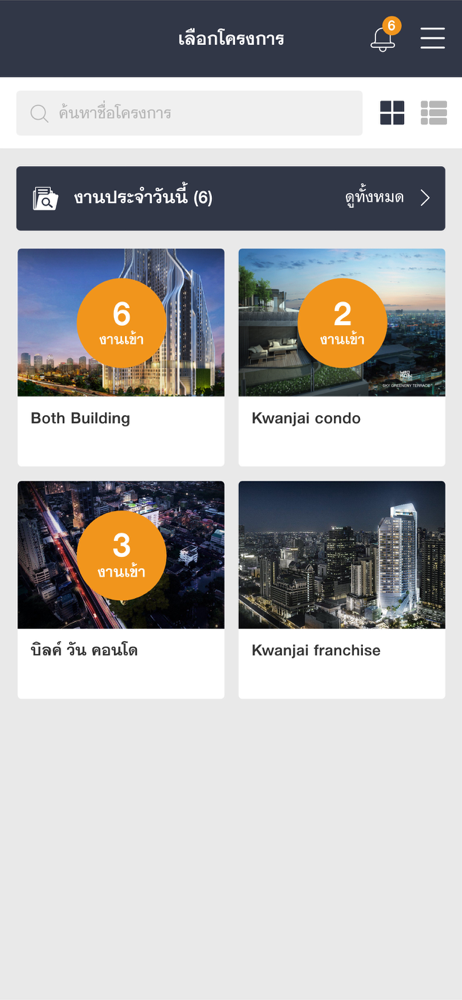
Task: Open the Kwanjai franchise project
Action: click(342, 590)
